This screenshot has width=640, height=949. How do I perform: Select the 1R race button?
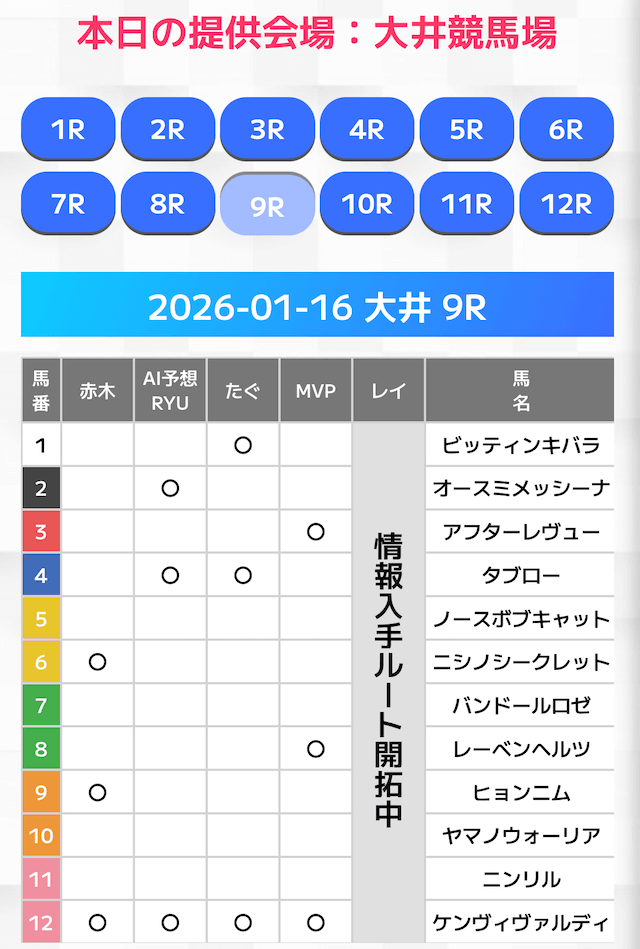68,130
